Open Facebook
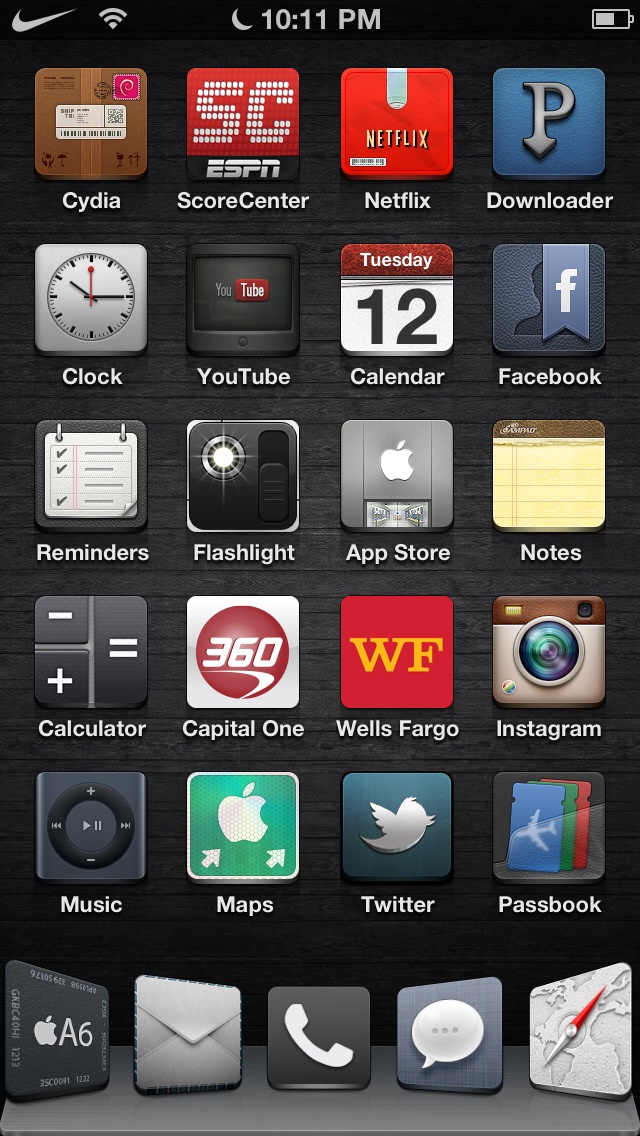 coord(549,299)
